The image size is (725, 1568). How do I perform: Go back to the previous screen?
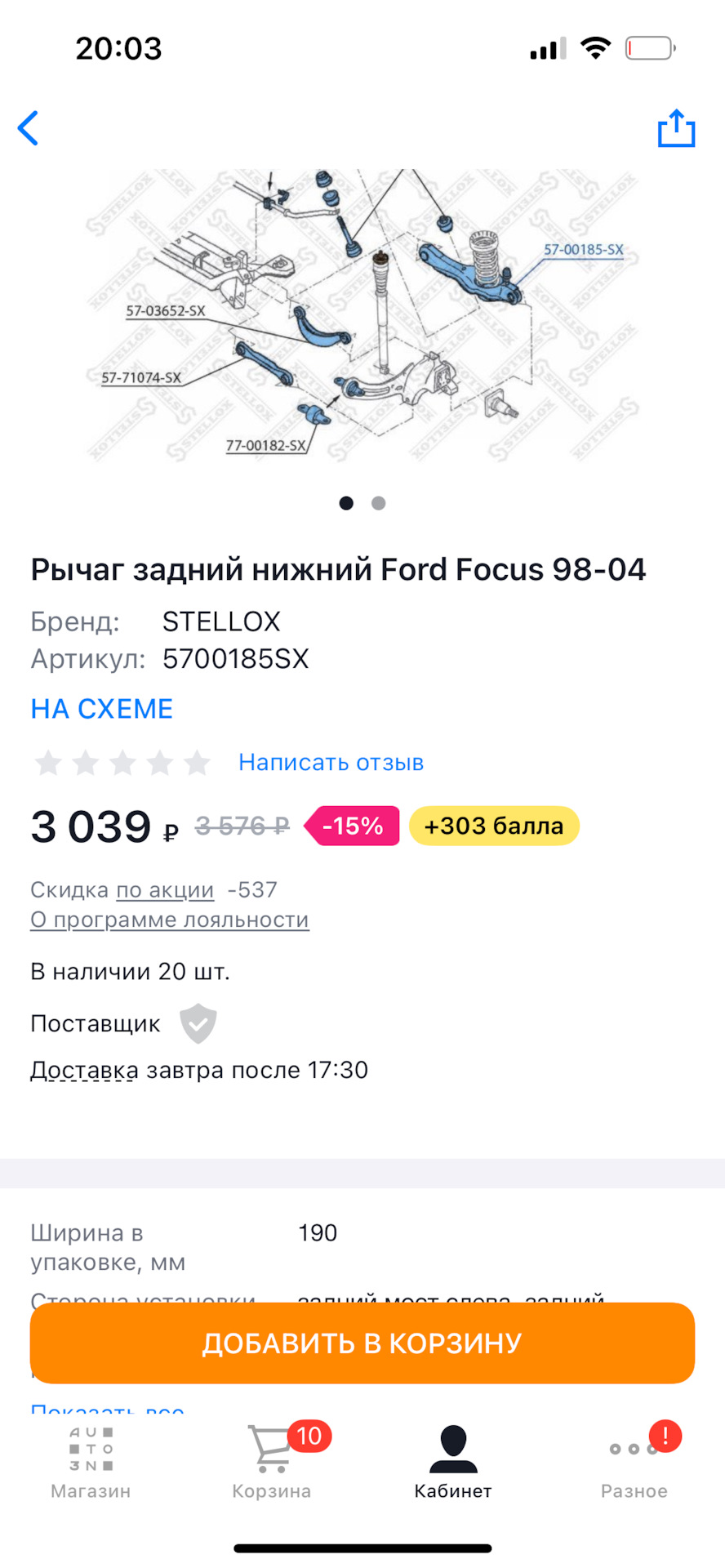tap(29, 128)
